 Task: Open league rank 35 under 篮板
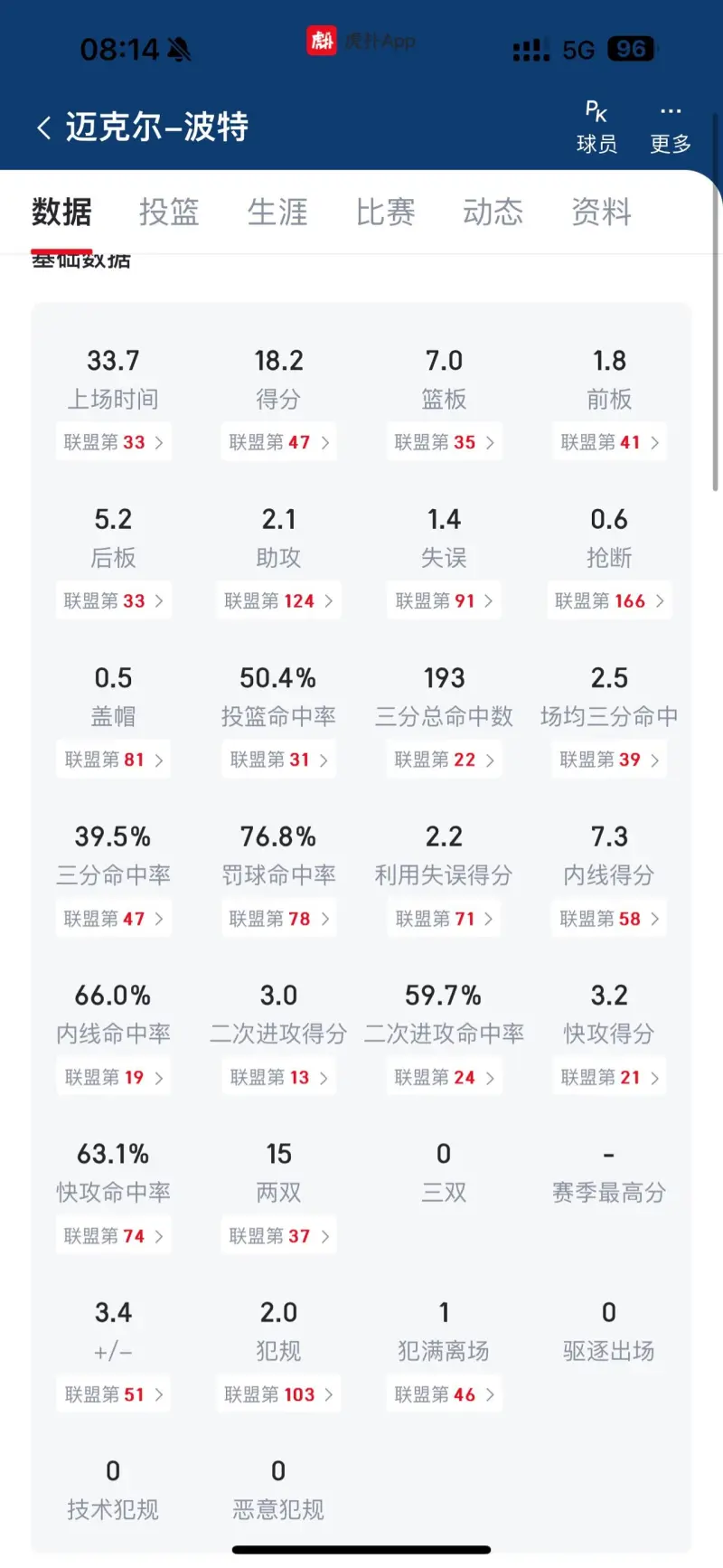[444, 442]
